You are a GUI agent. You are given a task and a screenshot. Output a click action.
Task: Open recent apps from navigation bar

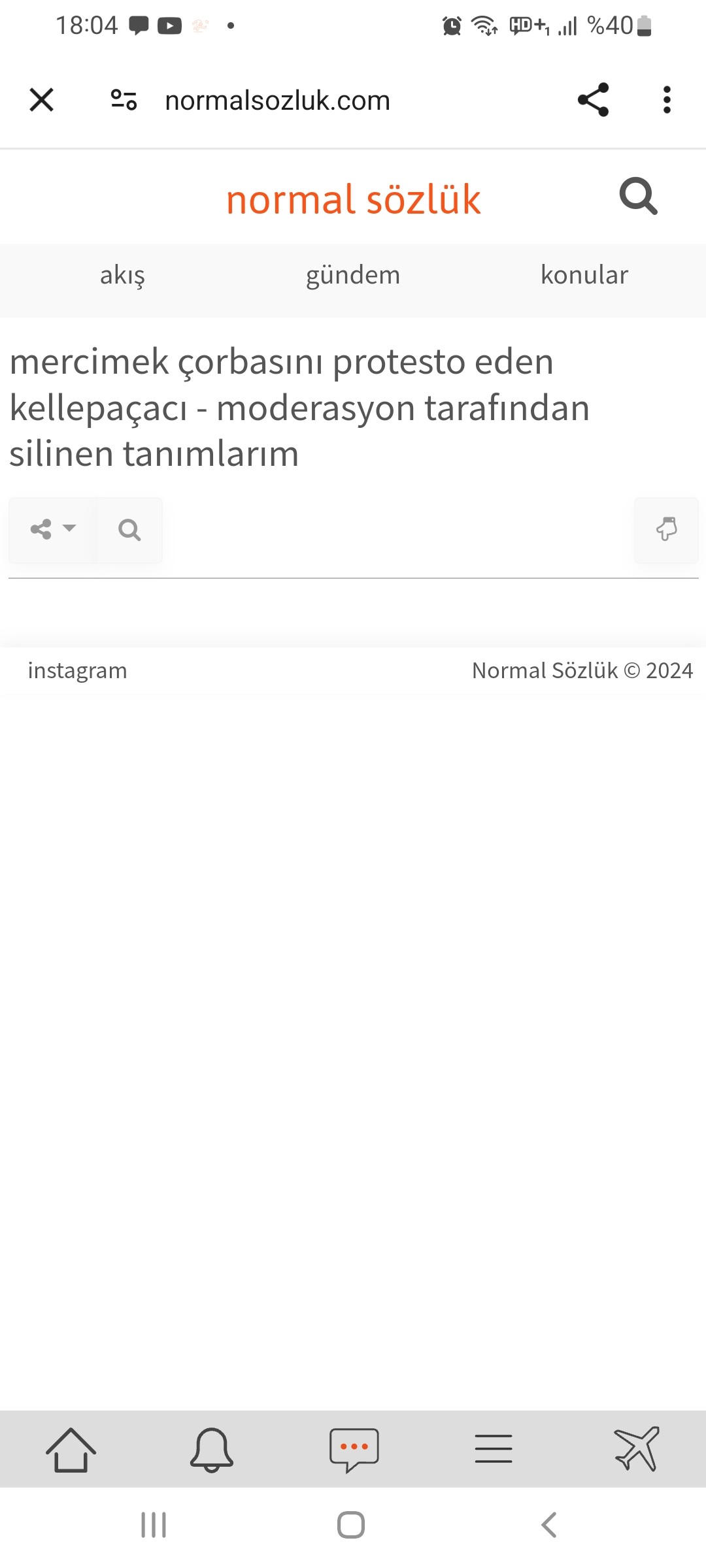154,1525
